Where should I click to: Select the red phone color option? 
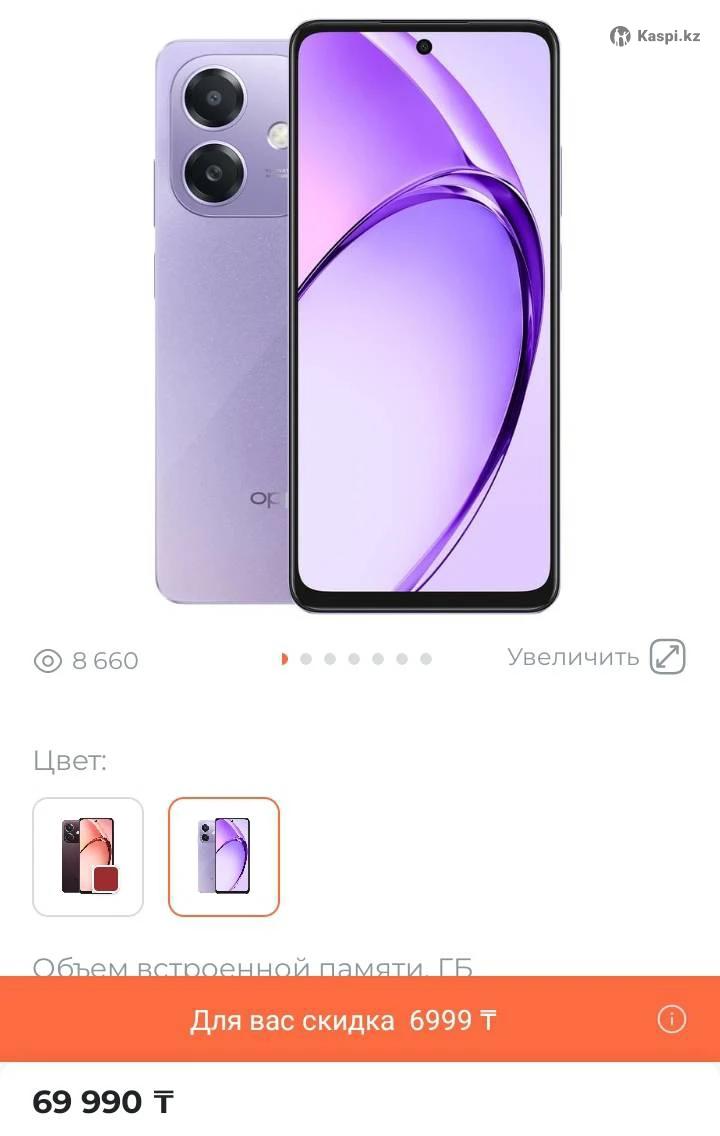[x=88, y=857]
